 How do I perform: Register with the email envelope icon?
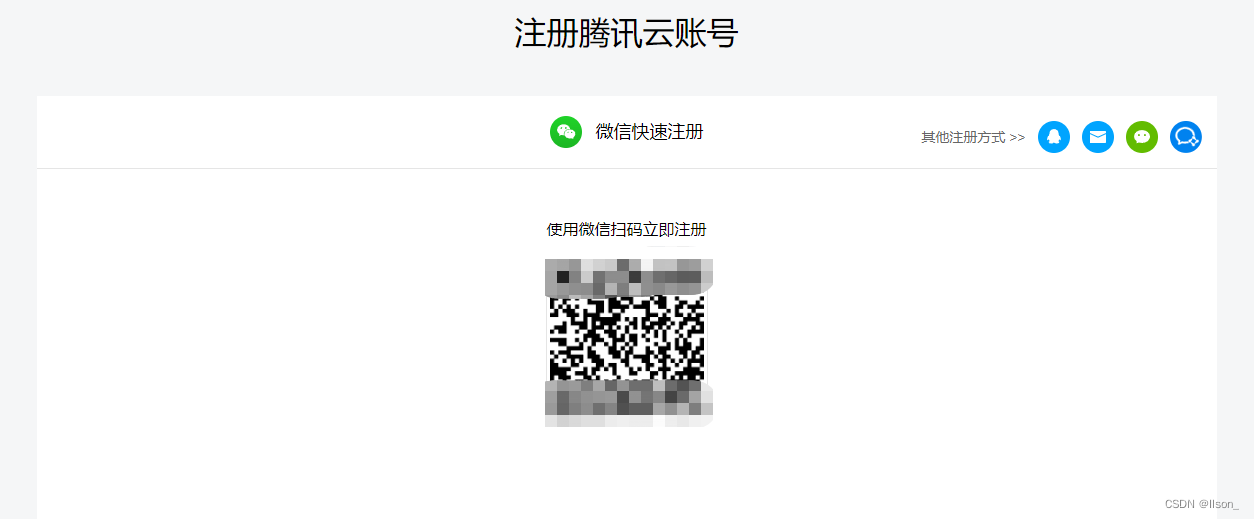pos(1098,137)
